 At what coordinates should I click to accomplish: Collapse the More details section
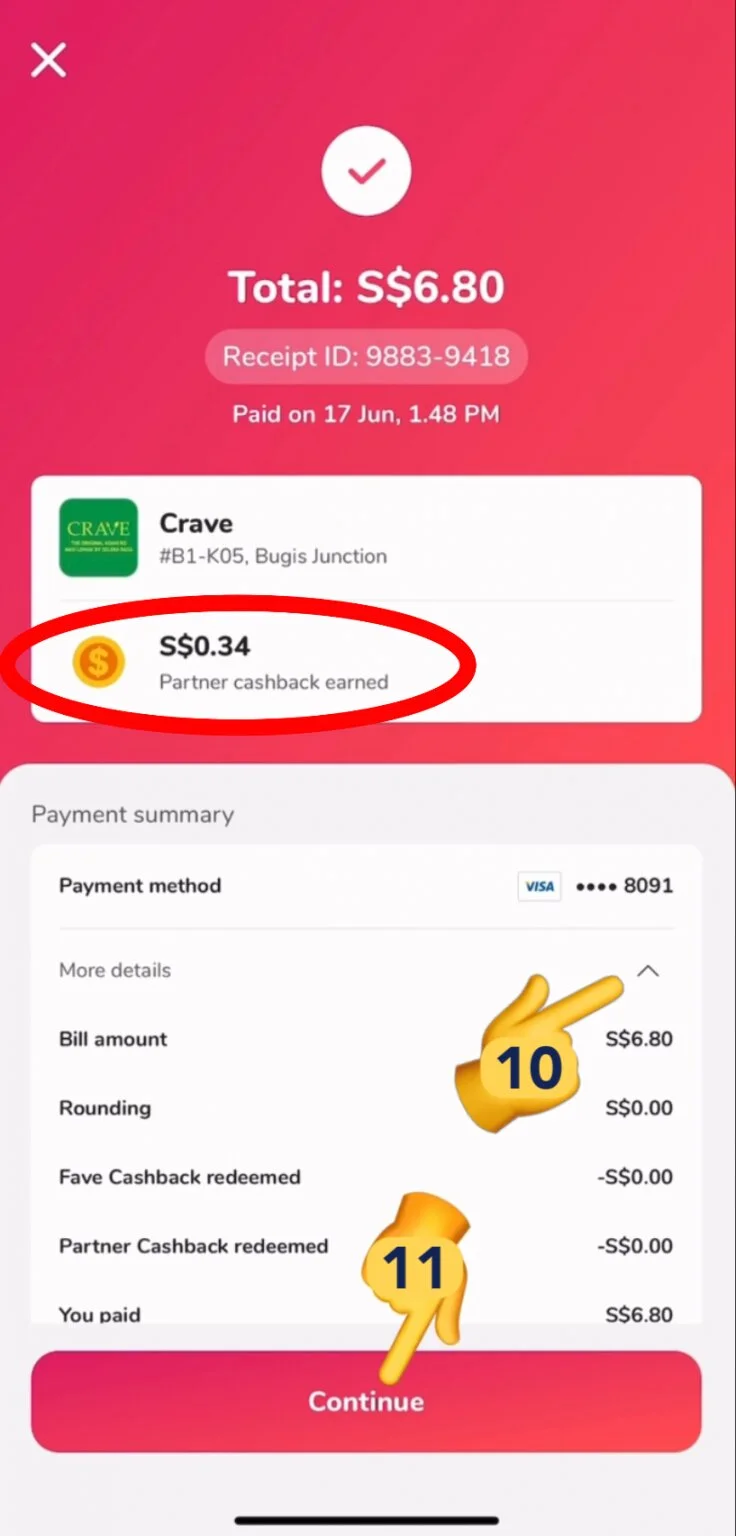[648, 970]
